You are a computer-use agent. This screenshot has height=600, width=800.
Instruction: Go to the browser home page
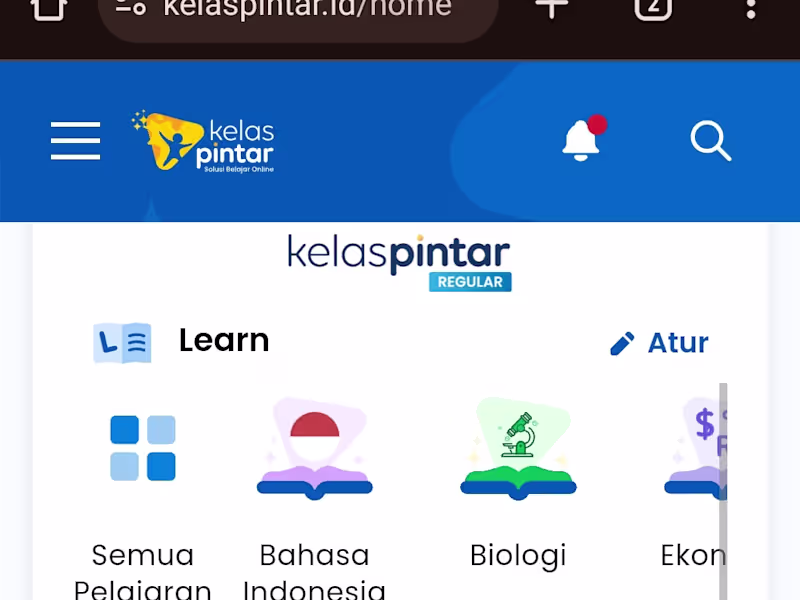pyautogui.click(x=48, y=9)
